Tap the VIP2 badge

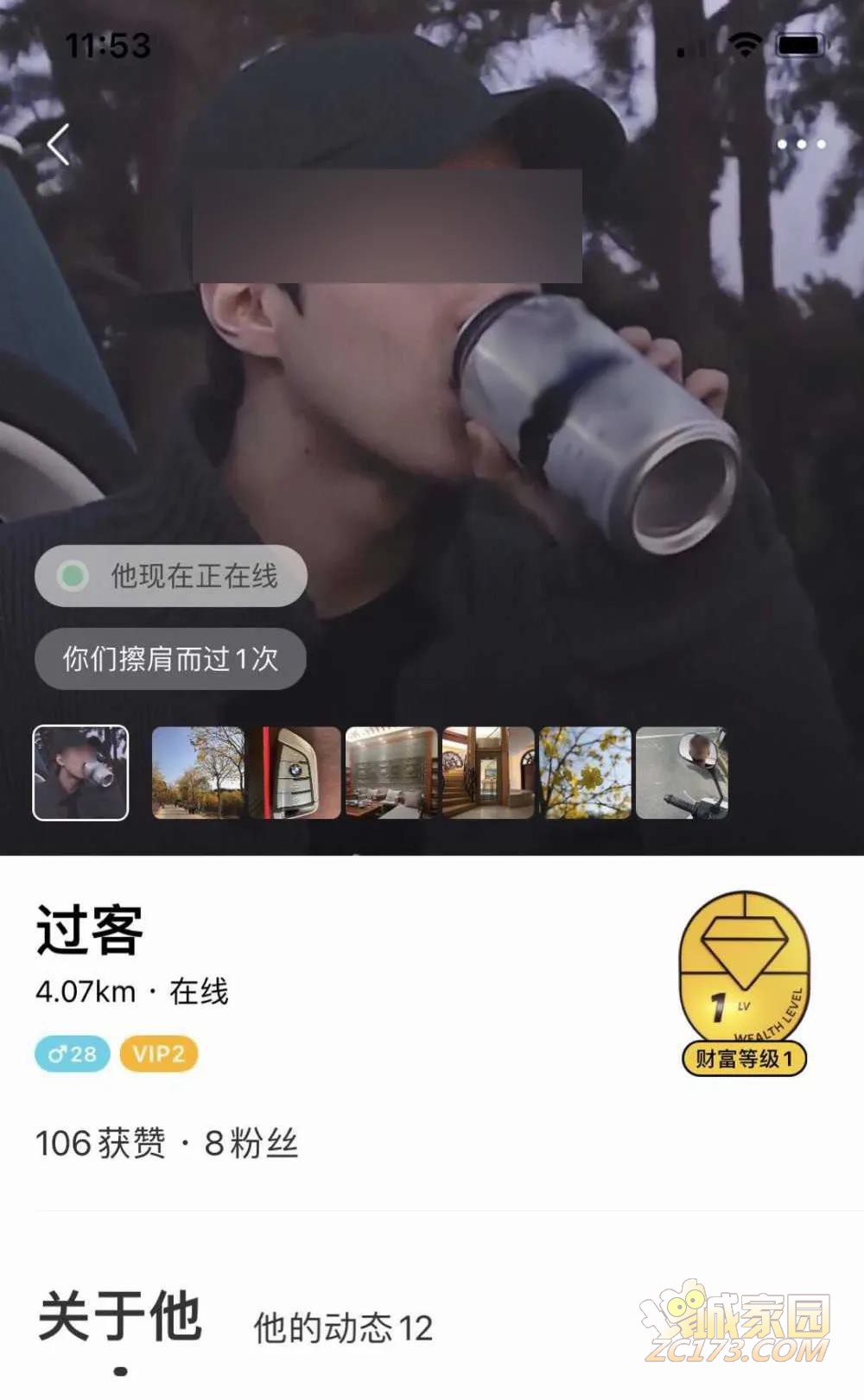click(158, 1054)
